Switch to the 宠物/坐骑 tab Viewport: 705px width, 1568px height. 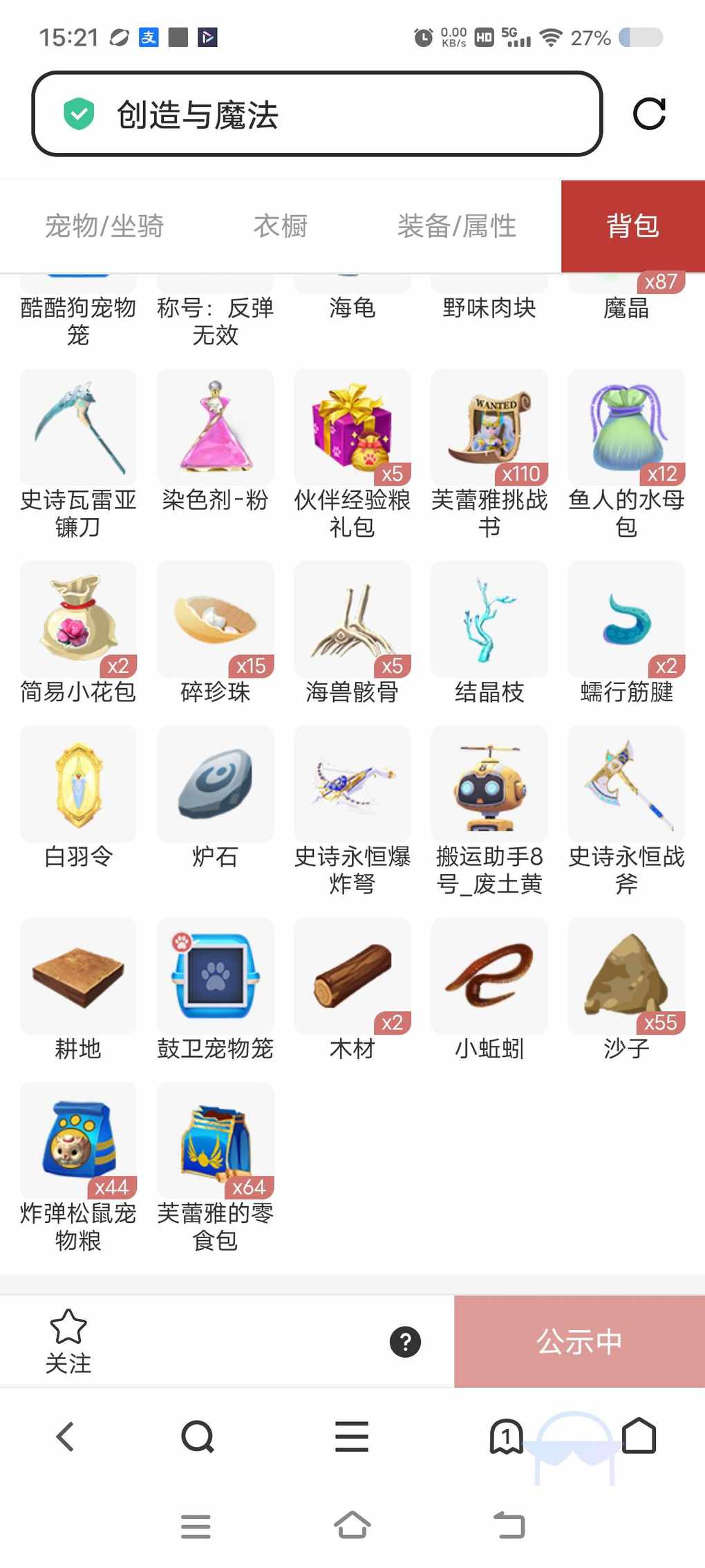click(104, 226)
